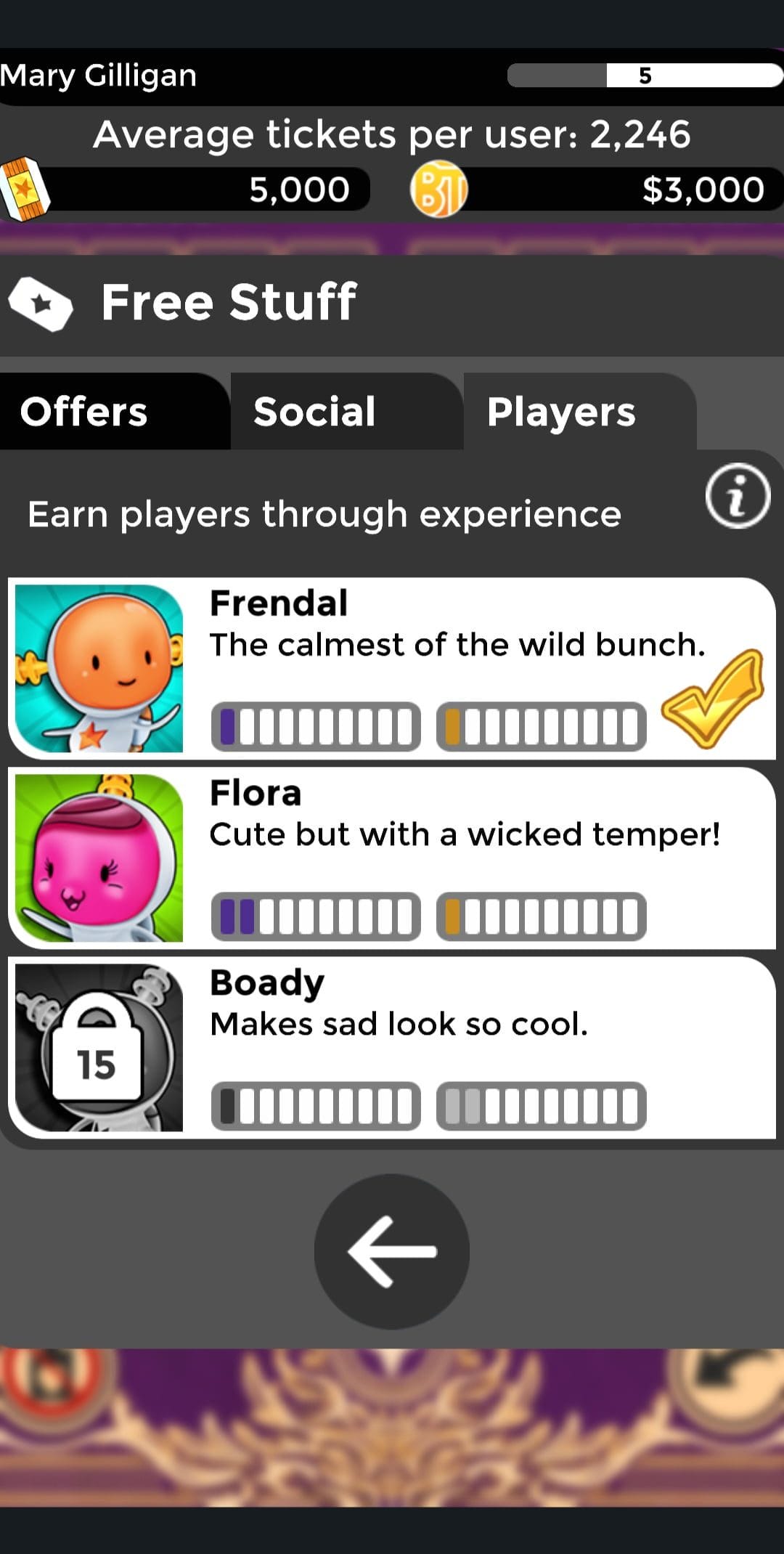Open the info icon about earning players
The image size is (784, 1554).
tap(738, 496)
